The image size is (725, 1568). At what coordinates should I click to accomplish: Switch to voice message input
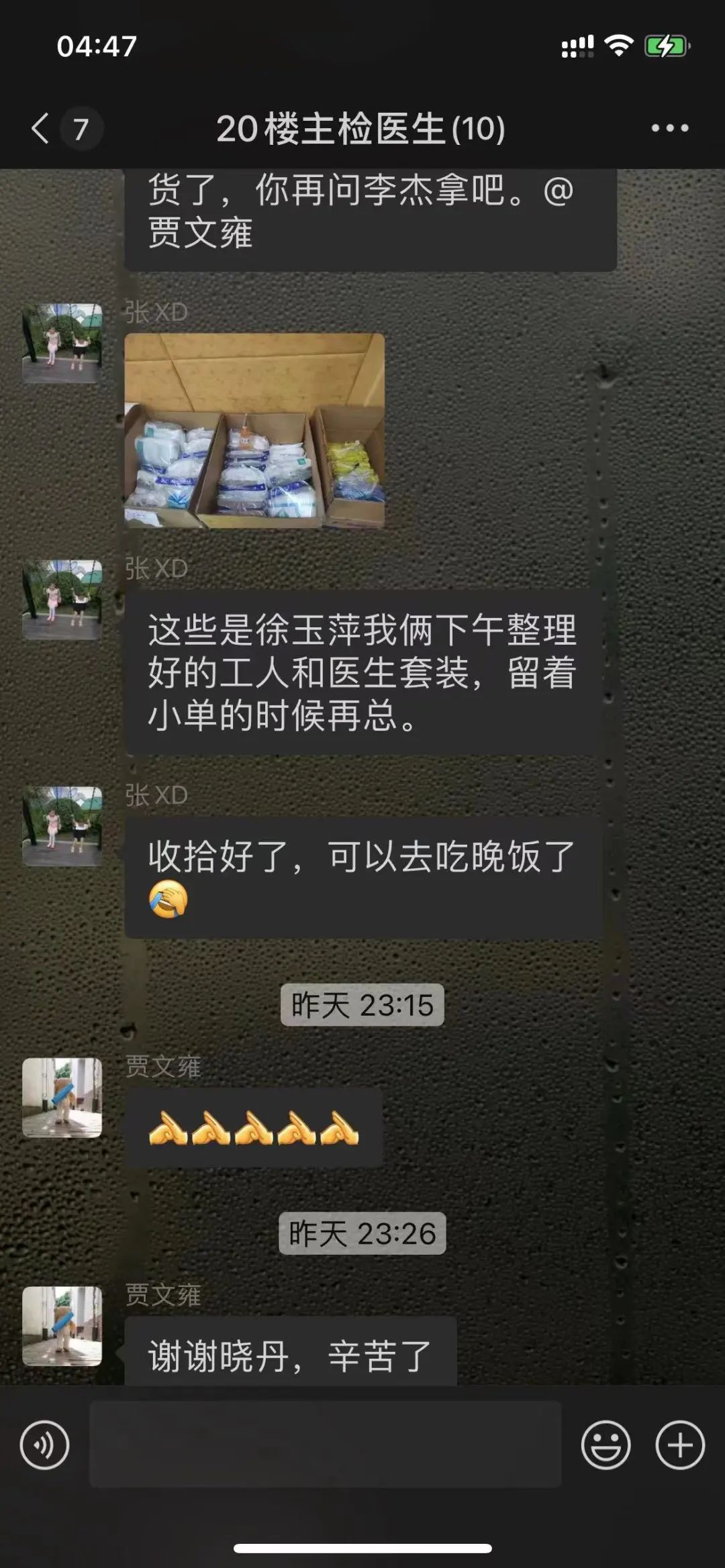pyautogui.click(x=44, y=1445)
